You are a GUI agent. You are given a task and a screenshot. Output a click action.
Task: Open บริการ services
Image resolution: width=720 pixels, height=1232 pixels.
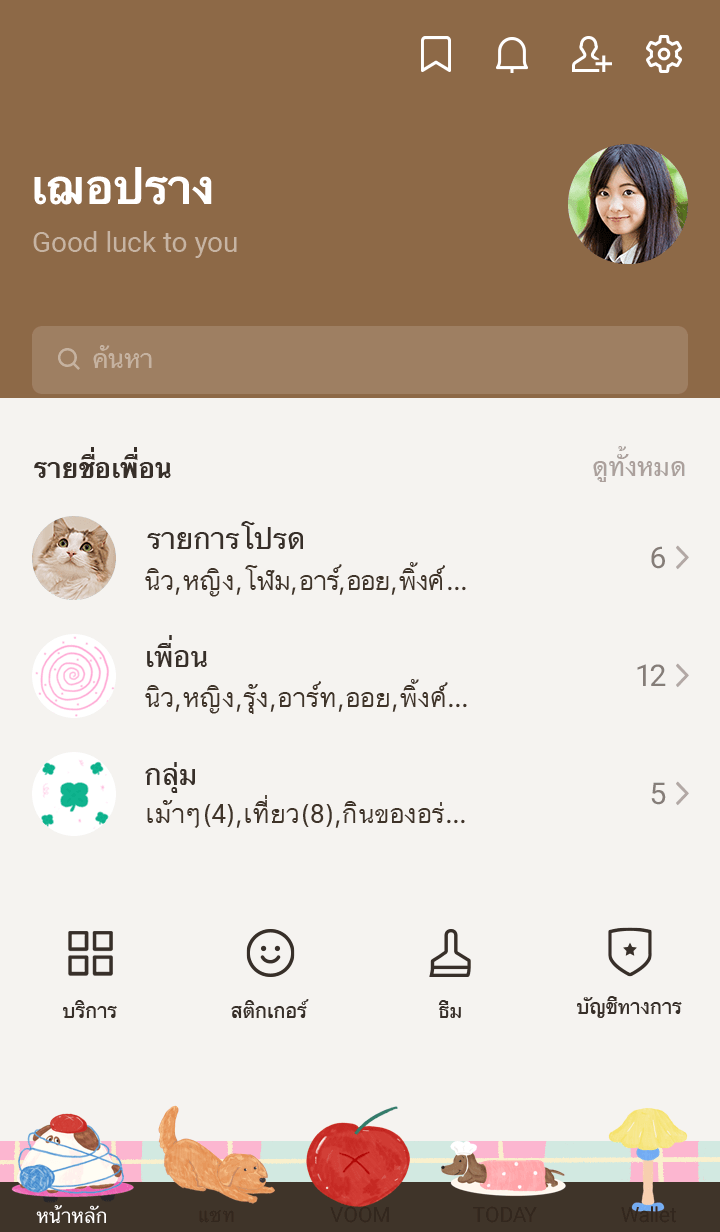point(90,972)
